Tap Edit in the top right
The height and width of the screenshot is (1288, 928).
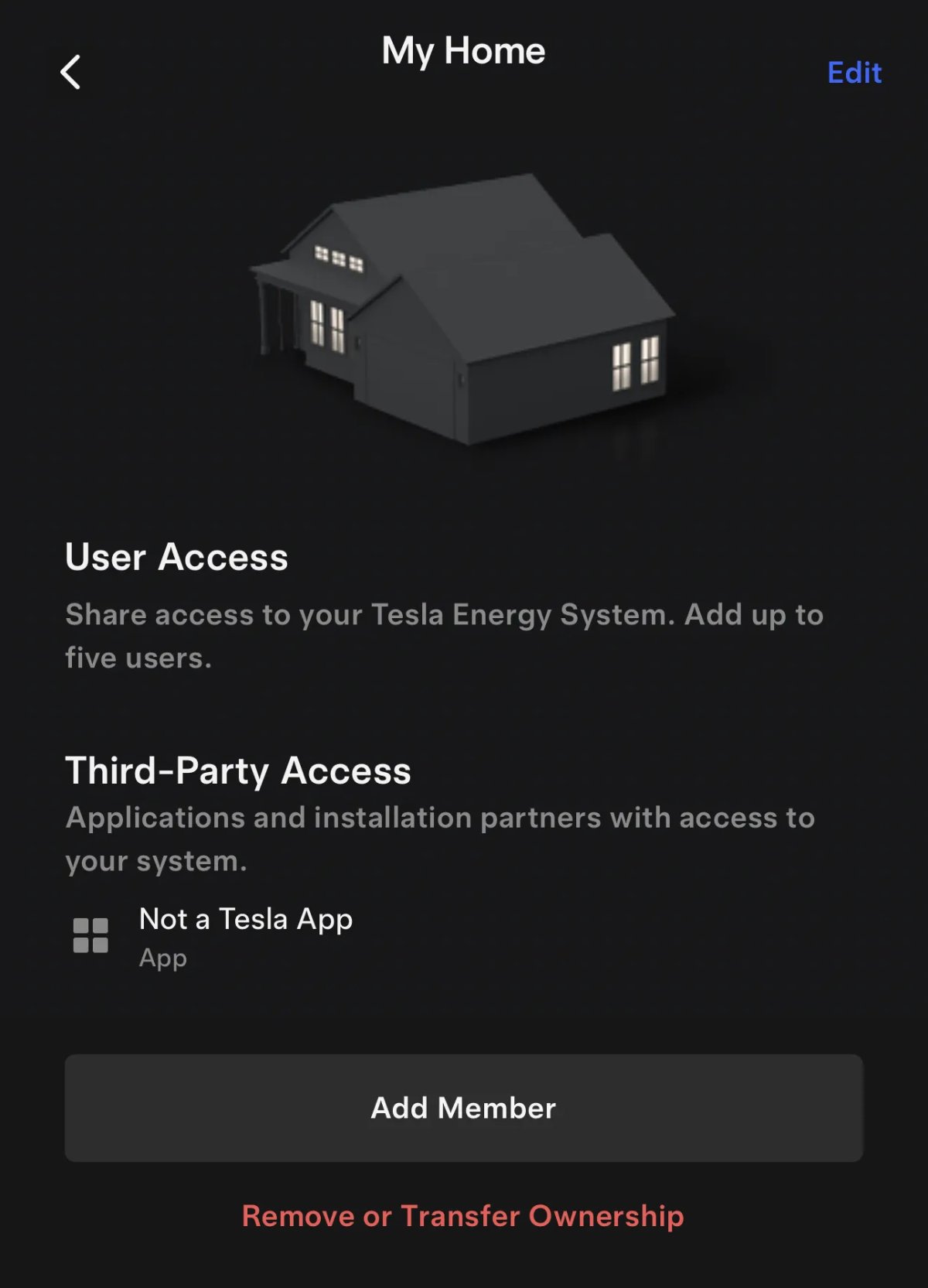click(x=854, y=73)
